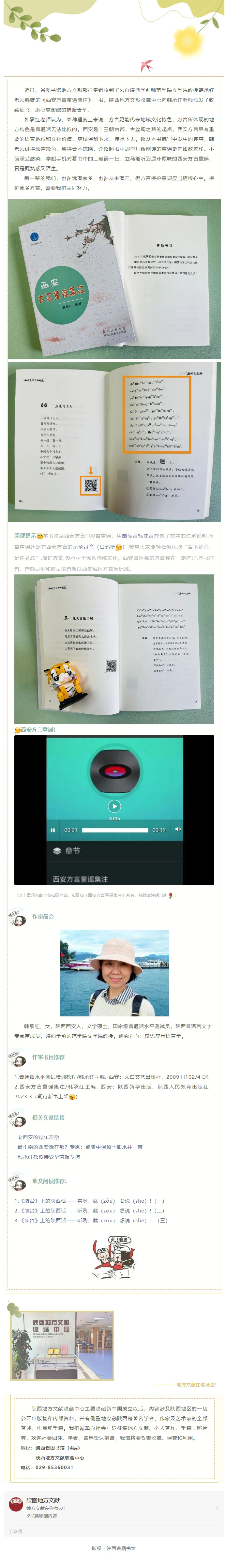Open the article link about 最正宗的西安话

pyautogui.click(x=79, y=1147)
